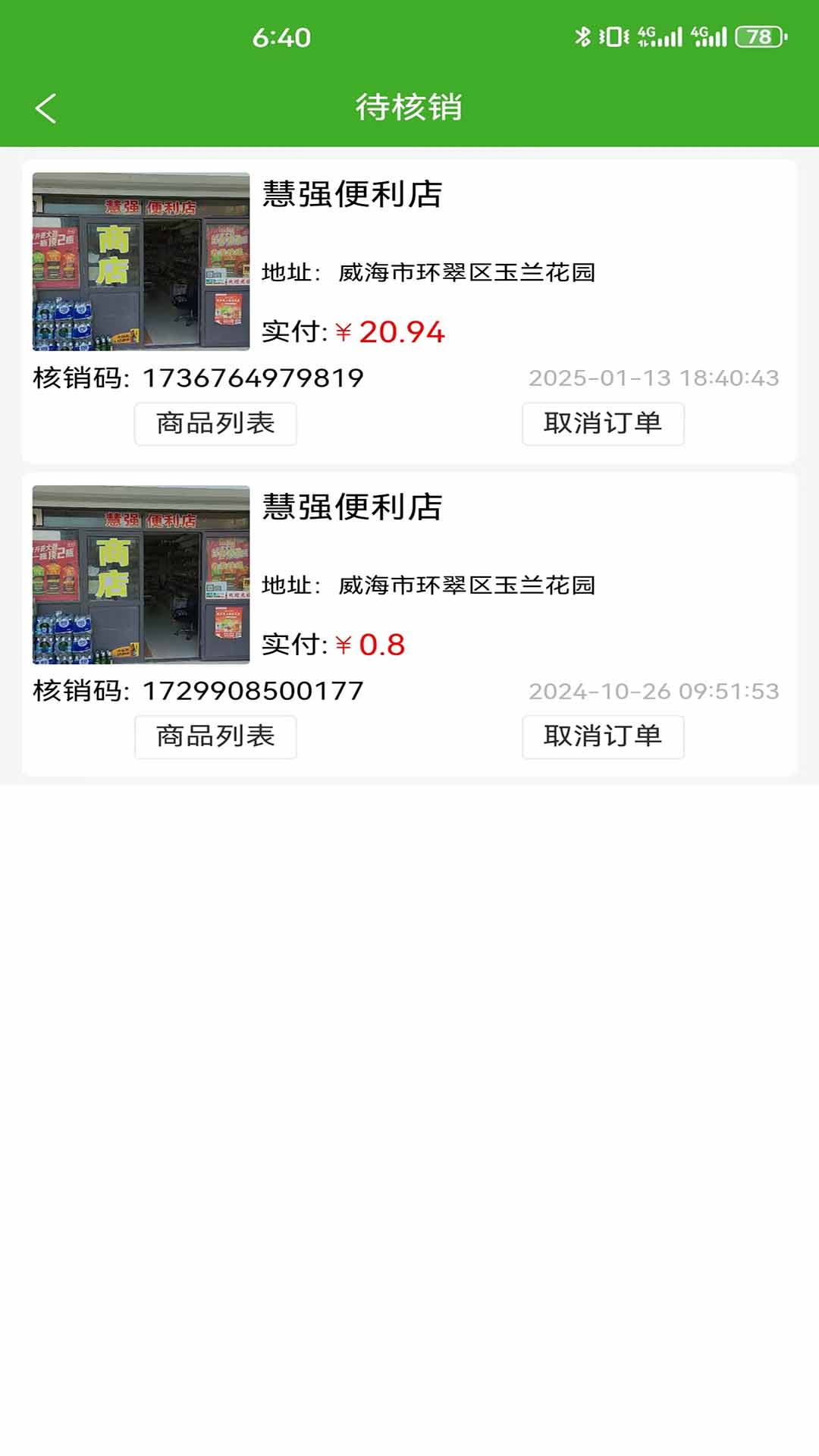Screen dimensions: 819x1456
Task: Tap 取消订单 on the ¥20.94 order
Action: [603, 424]
